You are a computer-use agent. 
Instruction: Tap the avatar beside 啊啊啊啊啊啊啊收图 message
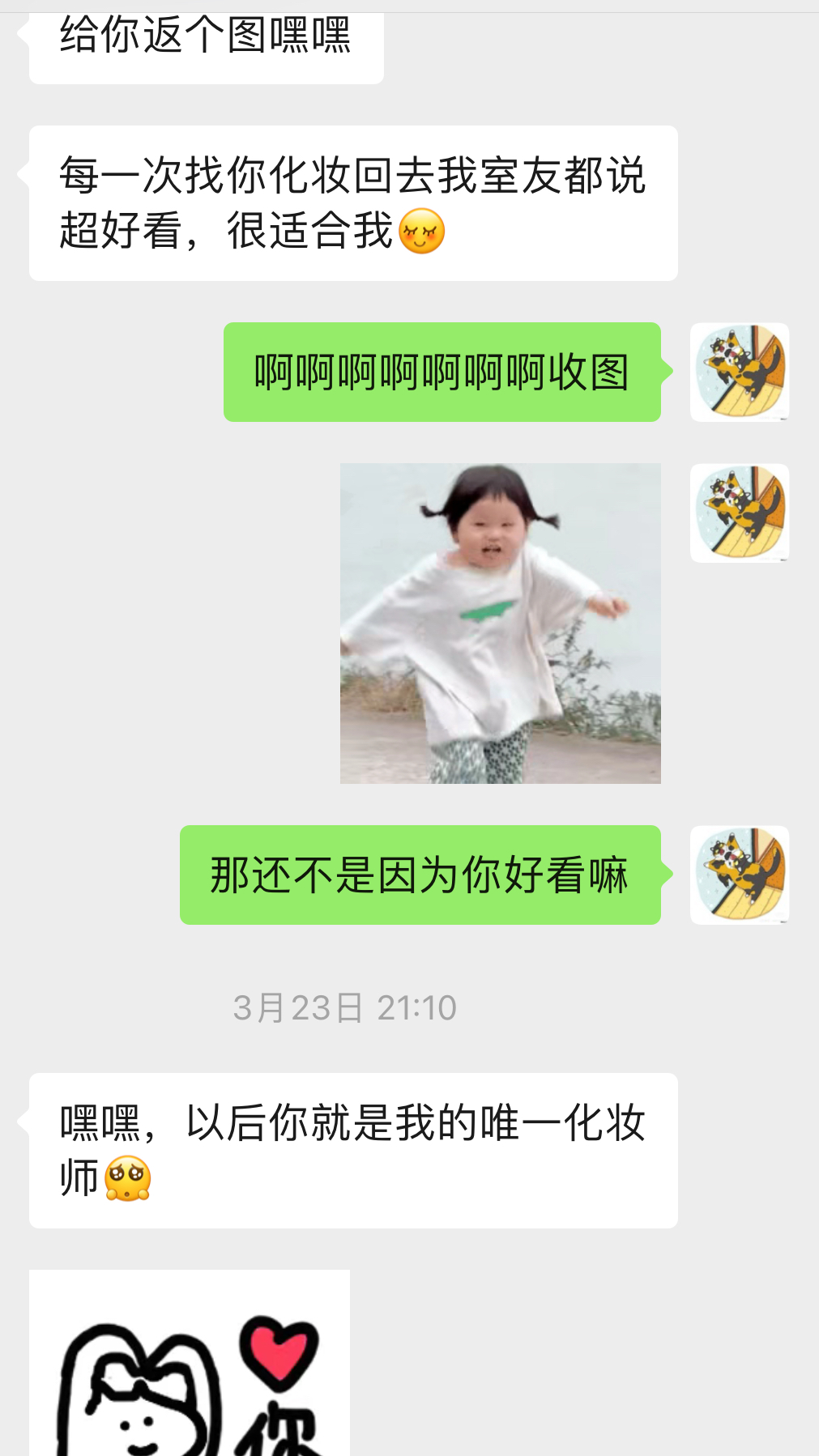coord(740,373)
